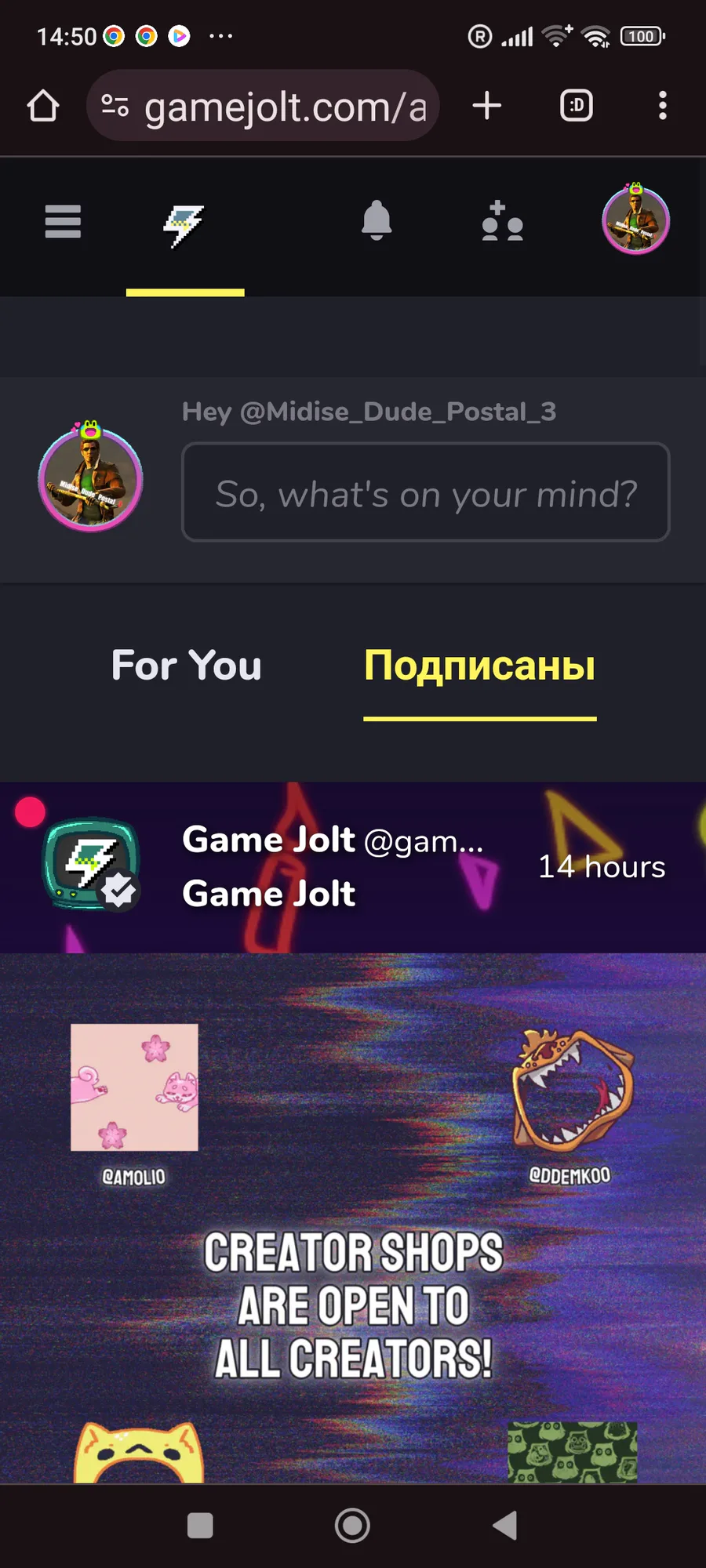Open the profile avatar in the top bar

pyautogui.click(x=635, y=221)
